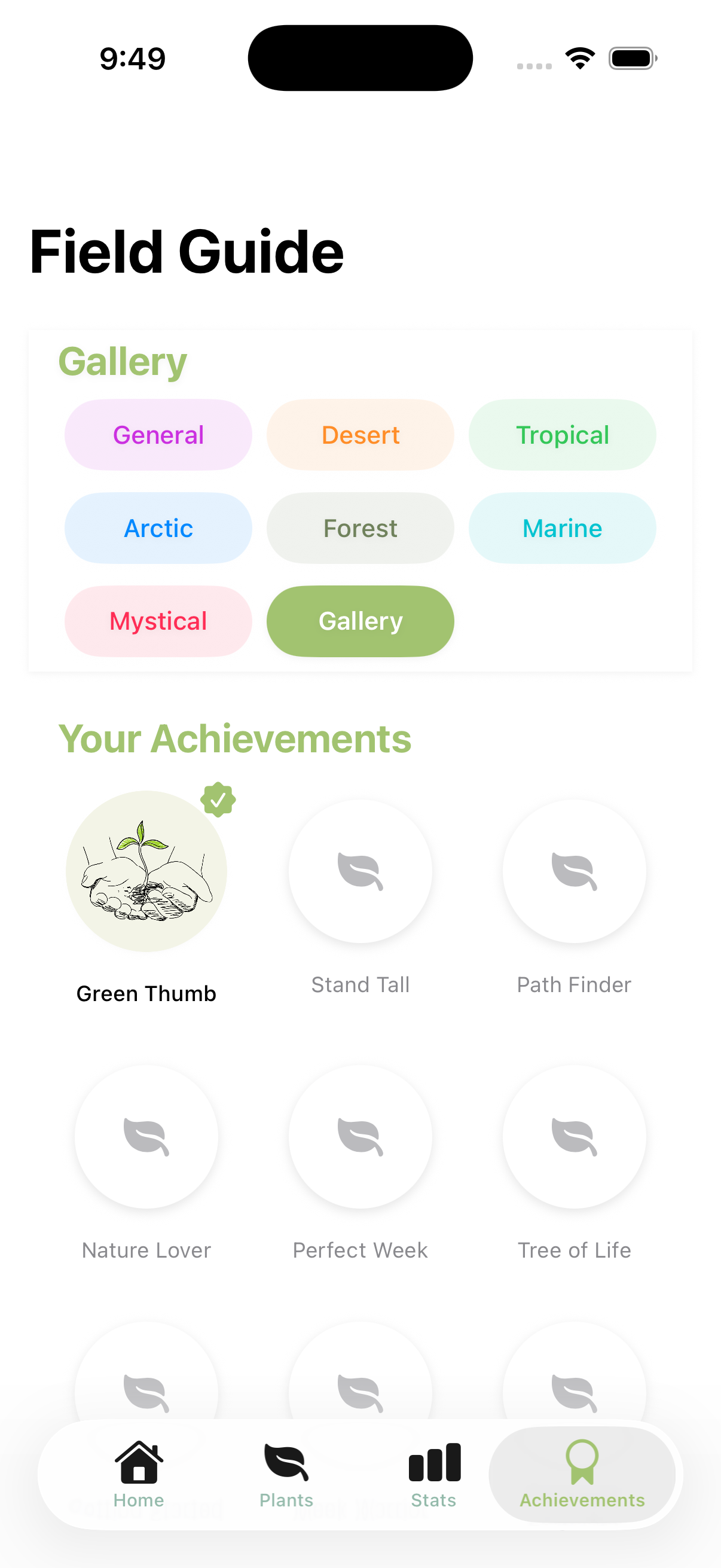The height and width of the screenshot is (1568, 721).
Task: Select the General category chip
Action: (158, 435)
